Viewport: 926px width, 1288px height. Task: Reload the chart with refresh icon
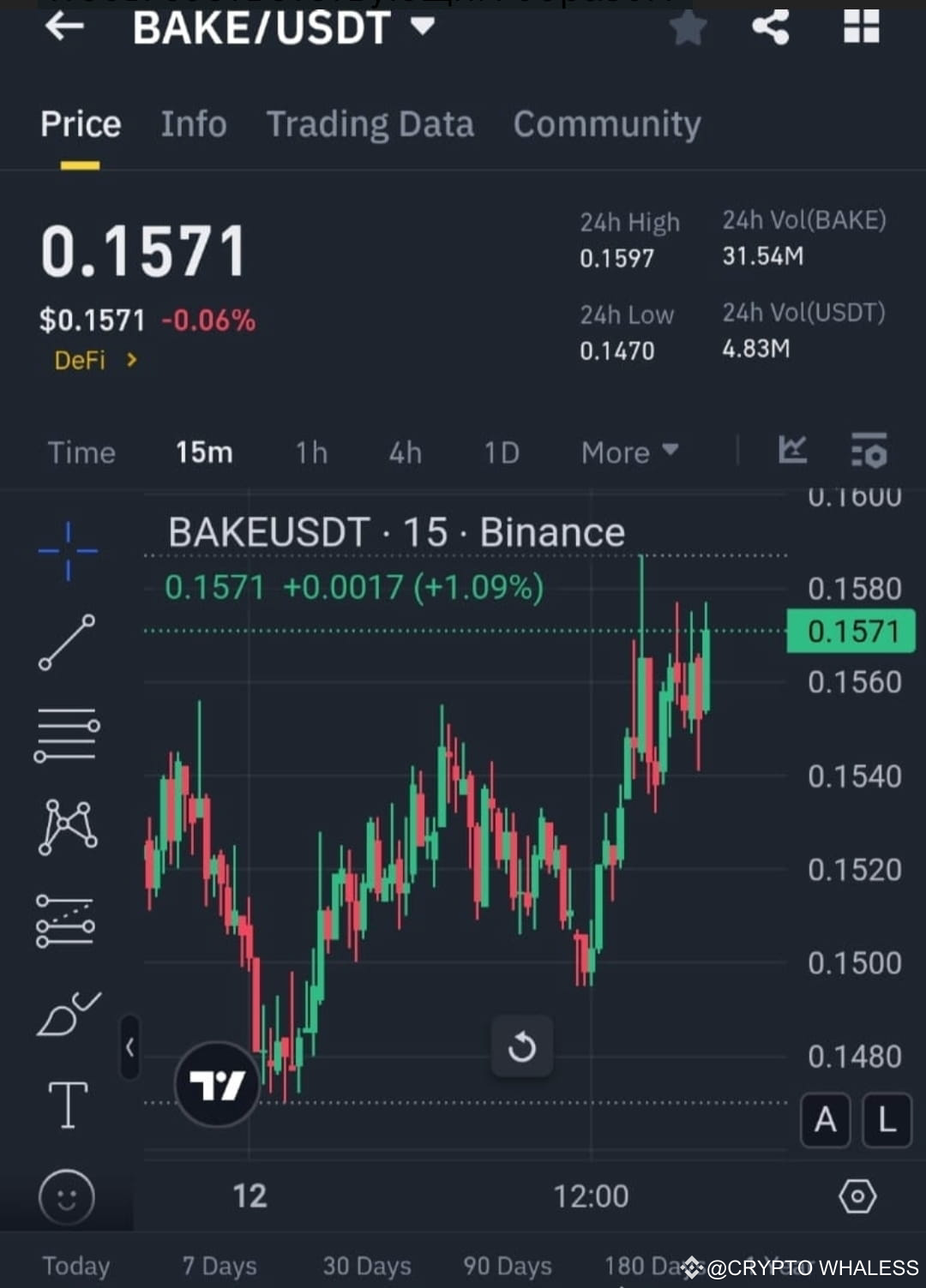[522, 1046]
